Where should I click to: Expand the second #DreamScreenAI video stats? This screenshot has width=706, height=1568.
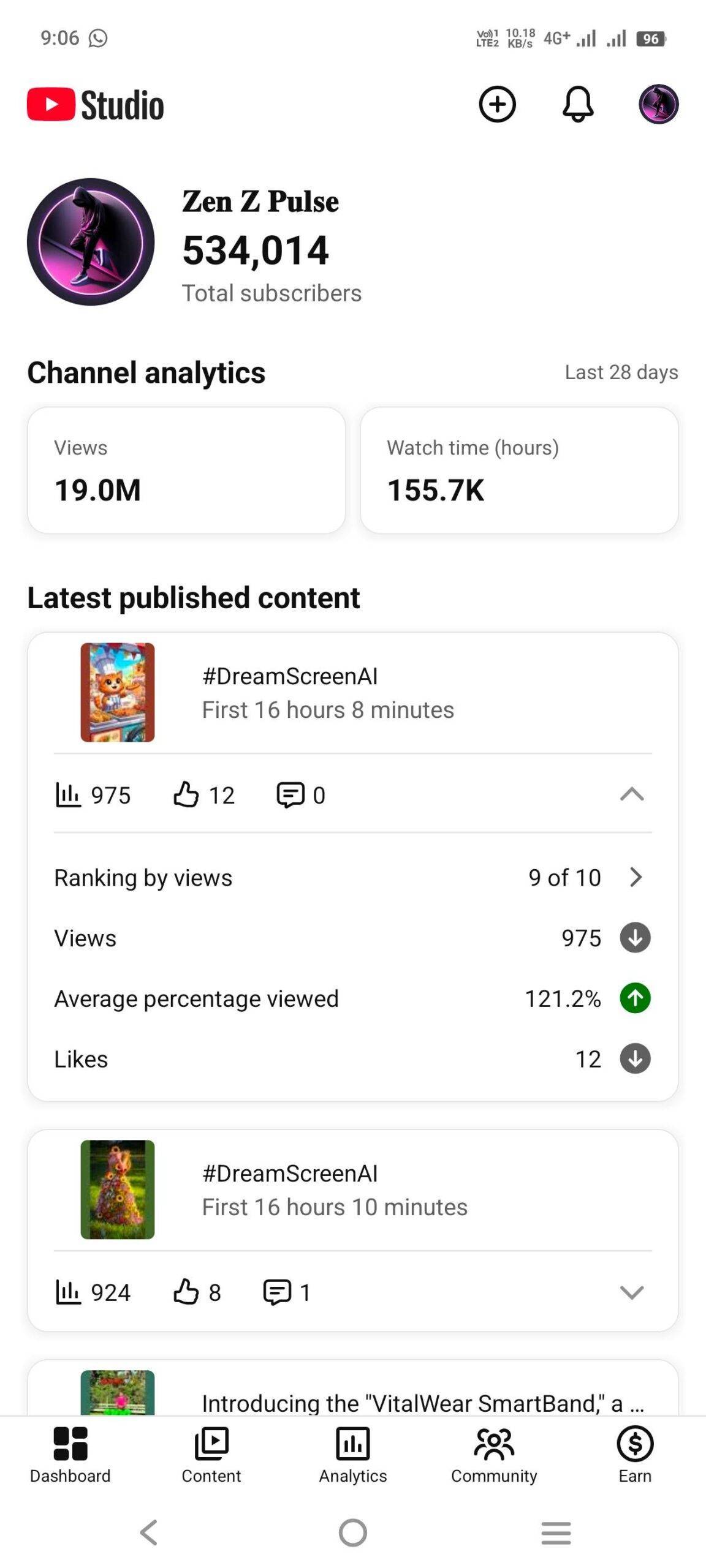631,1292
